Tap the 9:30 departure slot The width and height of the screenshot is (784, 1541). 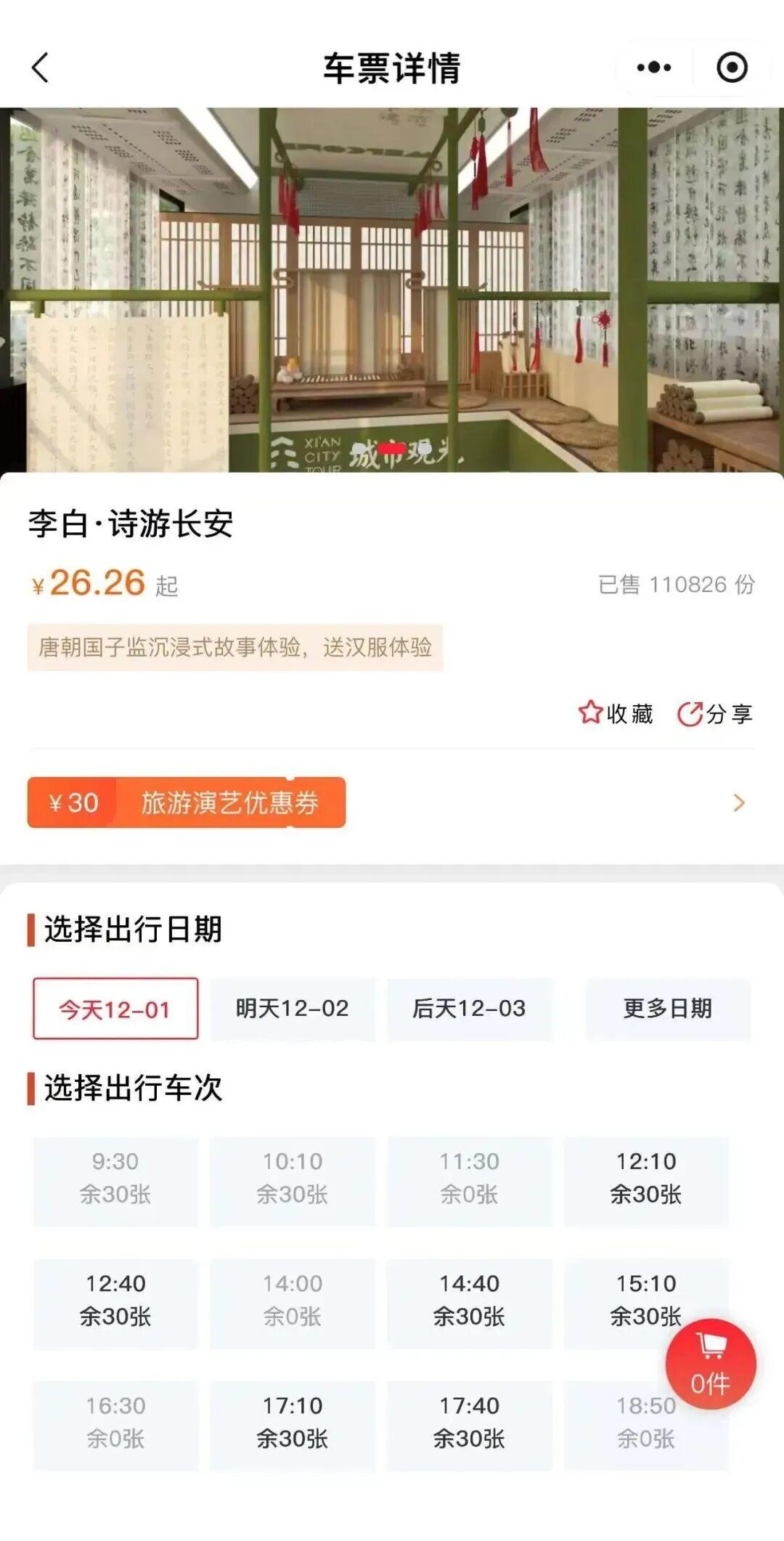pos(115,1178)
